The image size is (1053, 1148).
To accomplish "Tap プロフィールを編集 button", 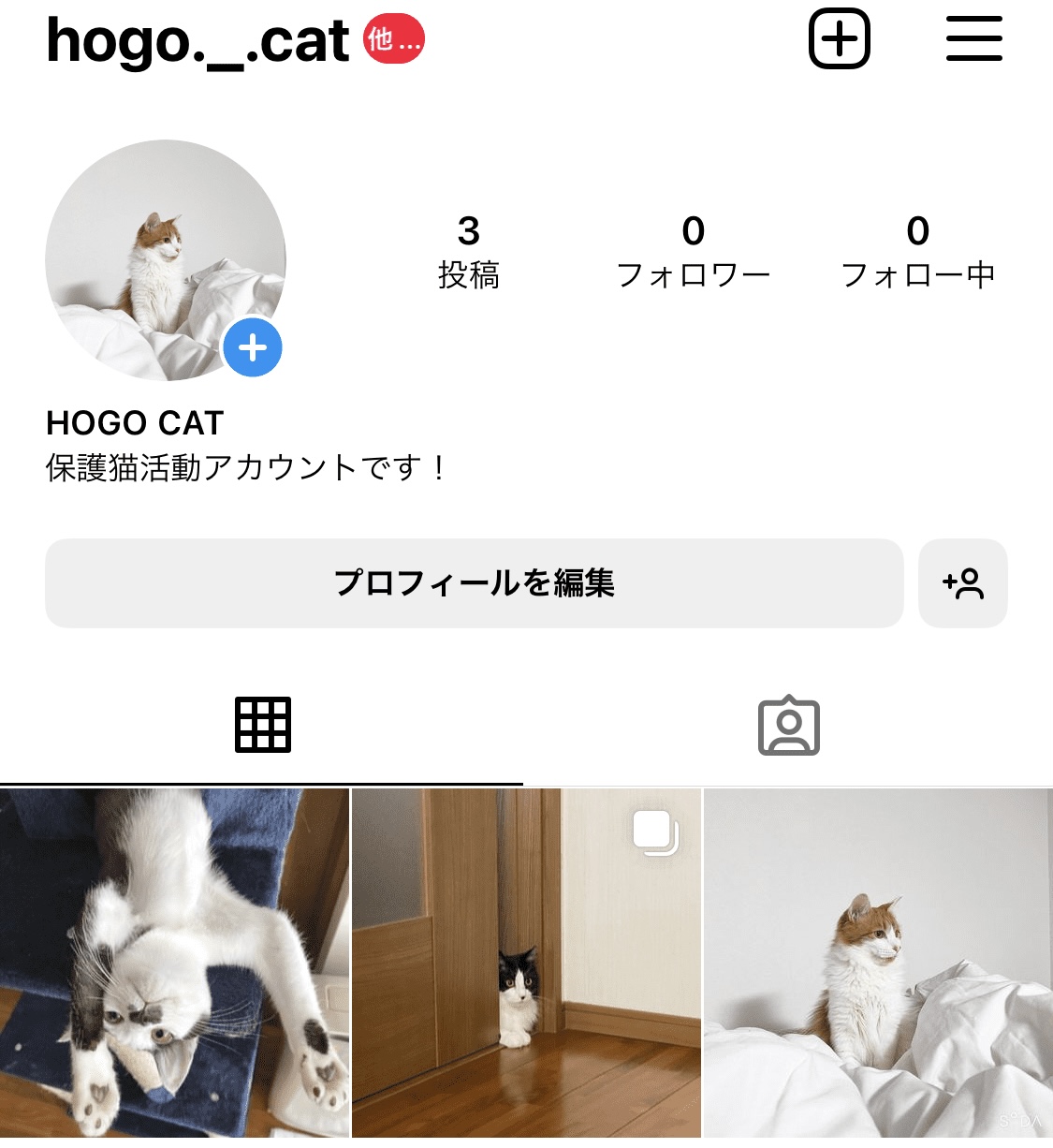I will coord(474,582).
